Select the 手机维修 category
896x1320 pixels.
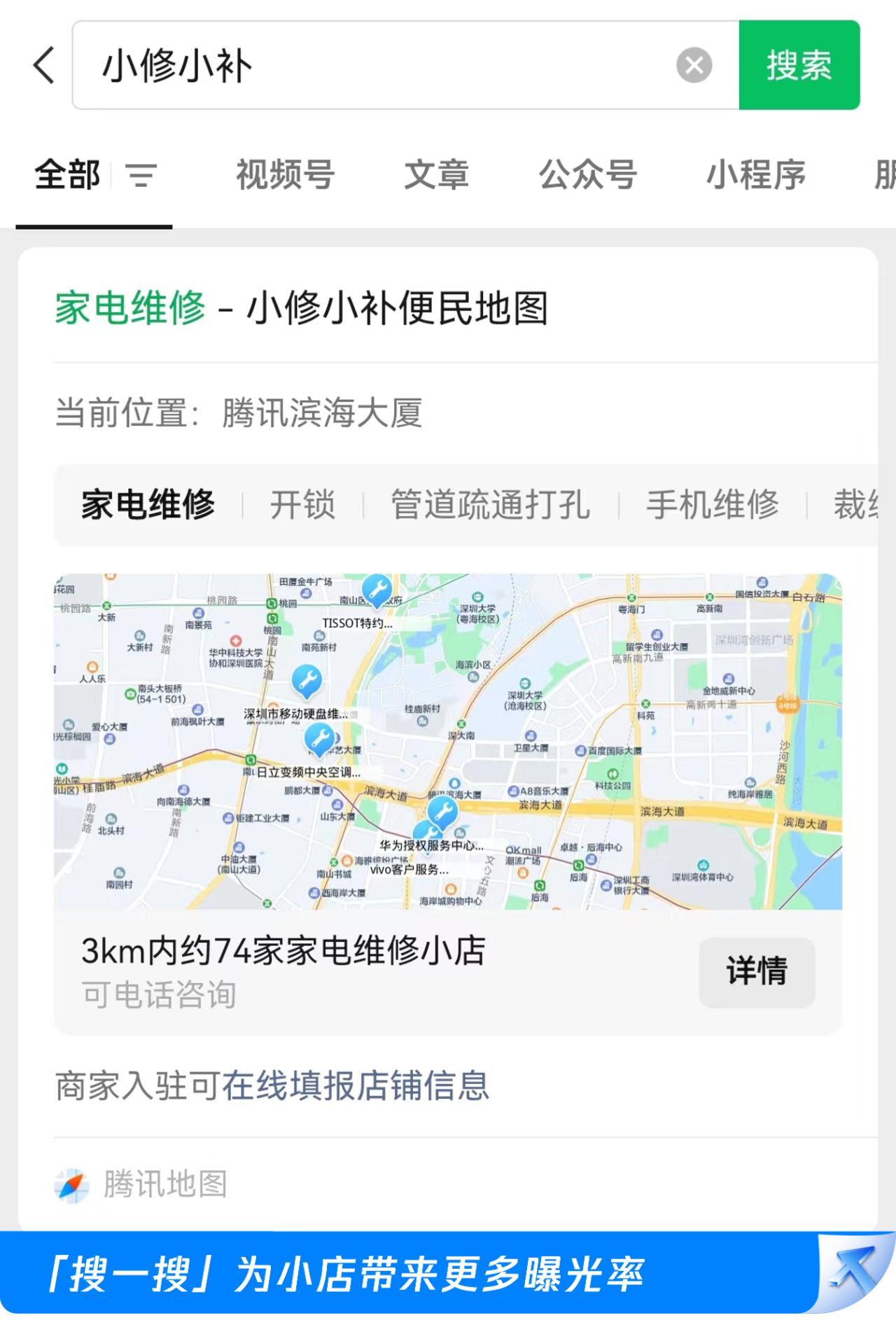(x=713, y=505)
